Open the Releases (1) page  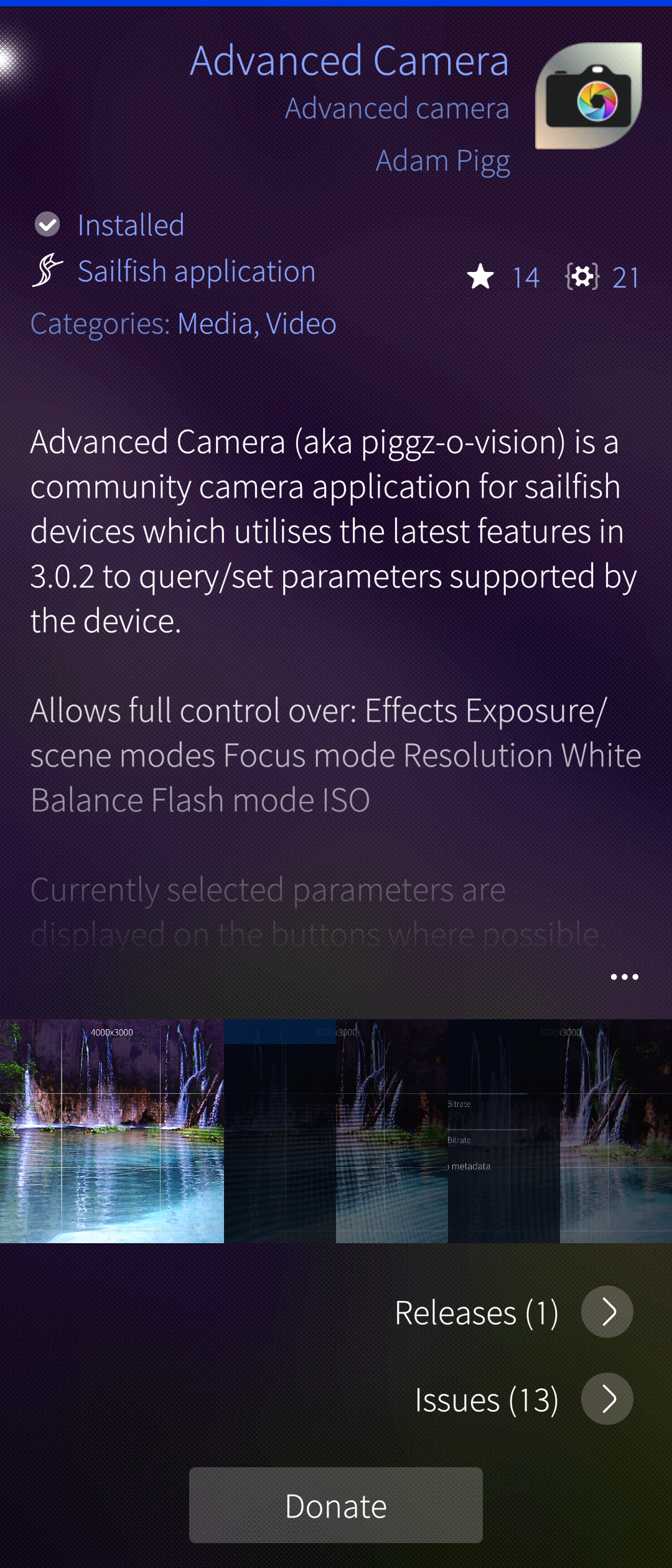tap(607, 1312)
